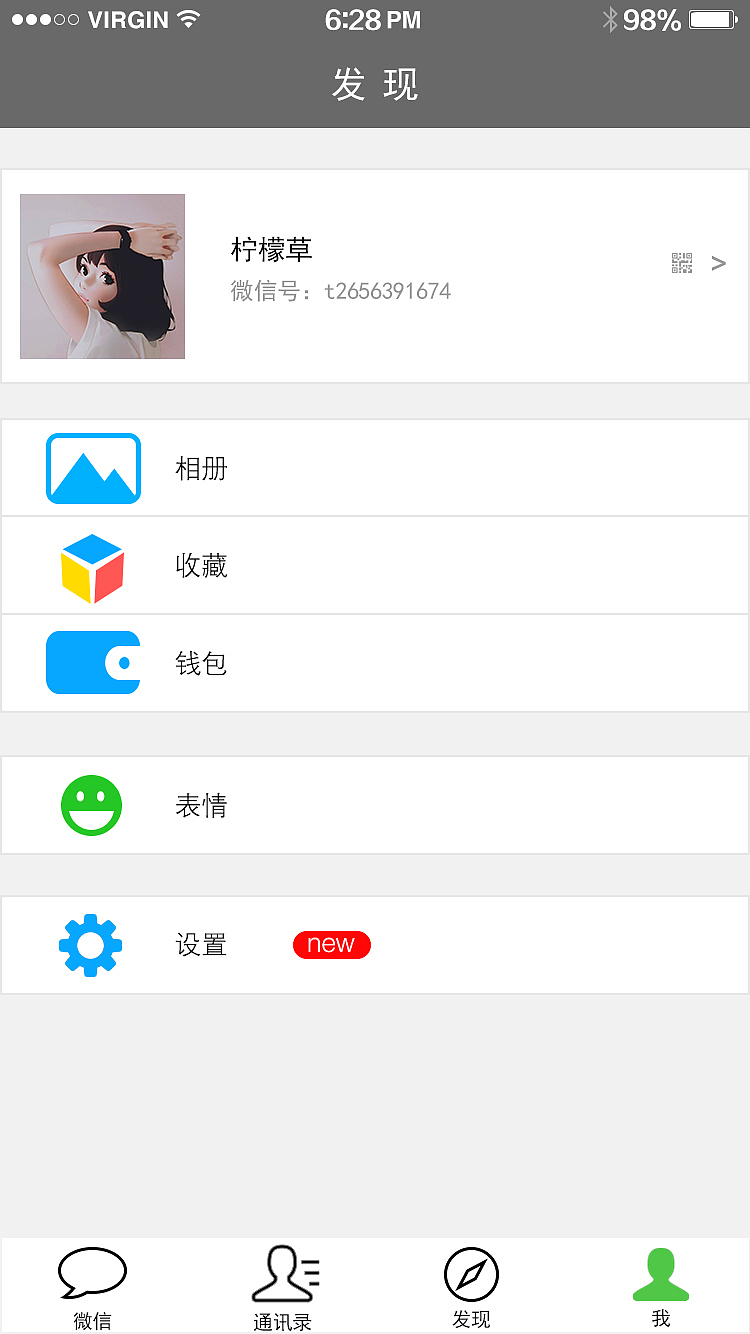750x1334 pixels.
Task: Tap the green Emoticons (表情) smiley icon
Action: click(91, 805)
